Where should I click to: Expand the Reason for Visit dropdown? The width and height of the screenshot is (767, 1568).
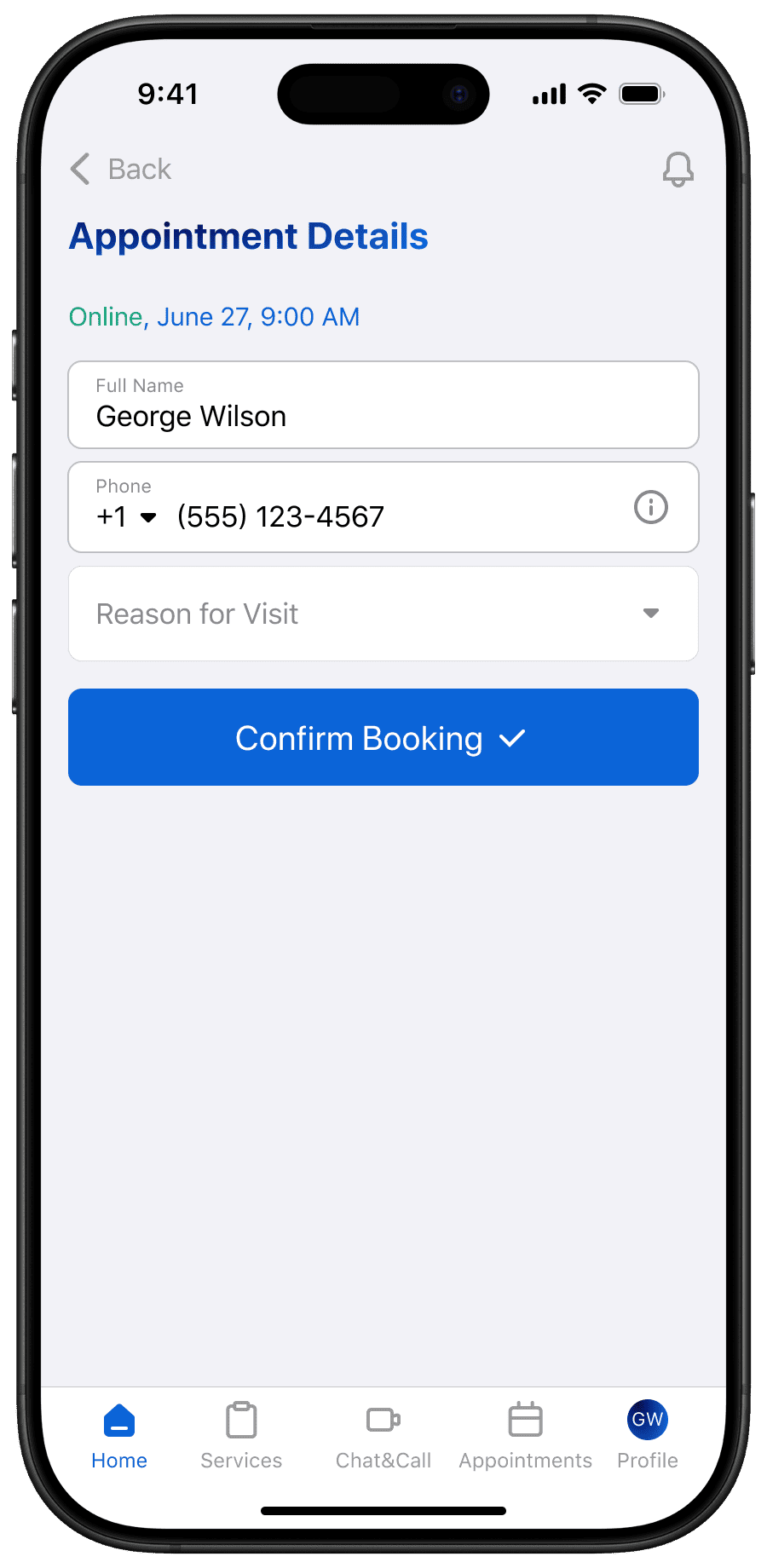pos(383,614)
